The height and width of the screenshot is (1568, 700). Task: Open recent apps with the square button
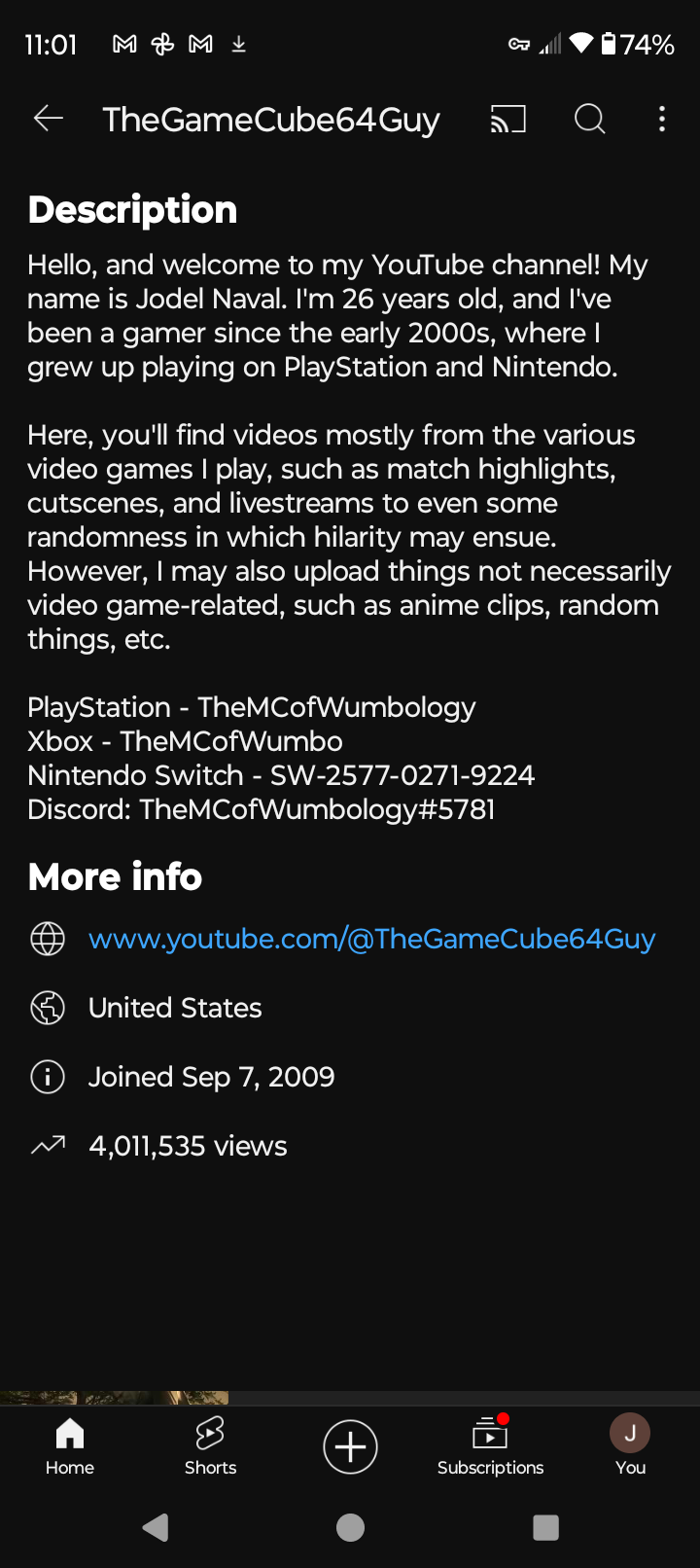click(x=545, y=1528)
